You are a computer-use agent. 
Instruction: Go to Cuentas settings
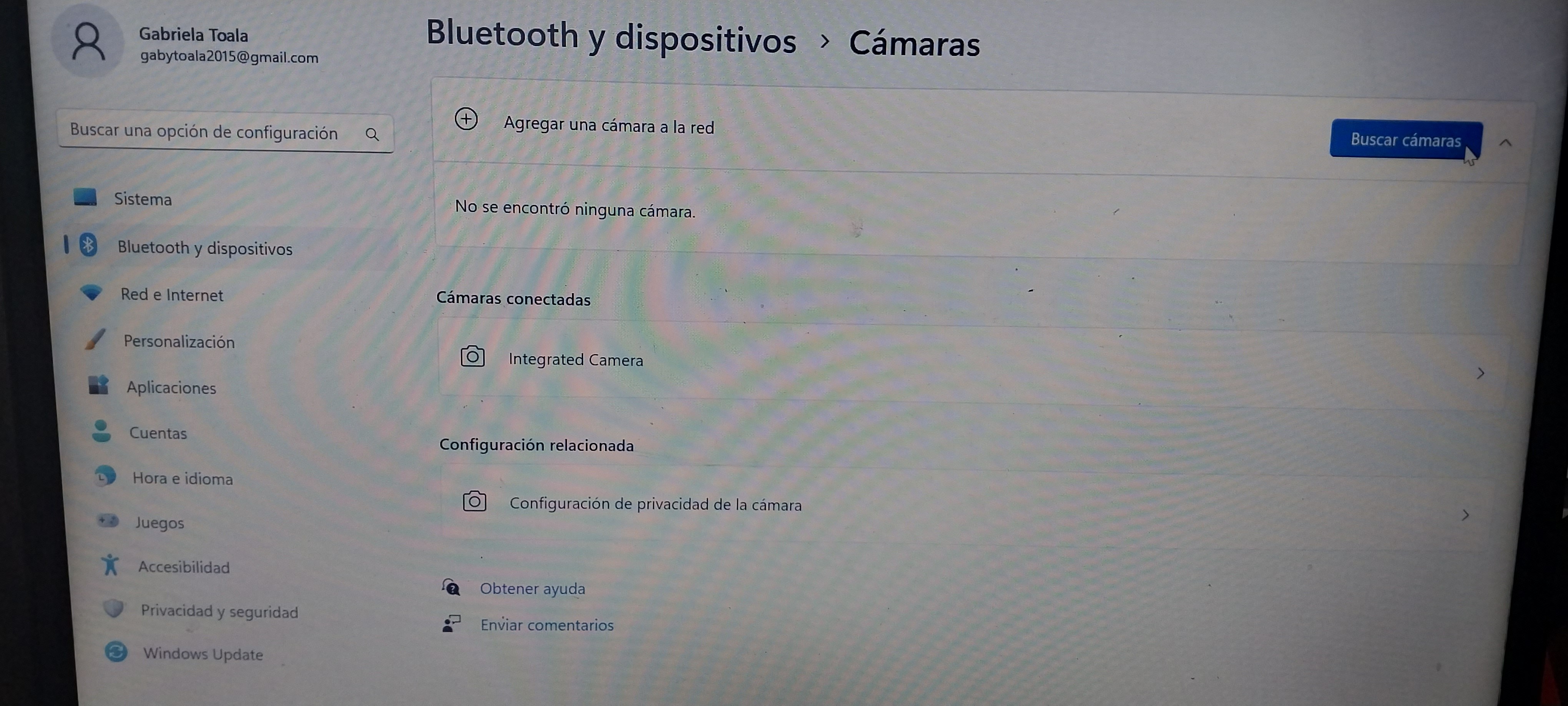(158, 433)
